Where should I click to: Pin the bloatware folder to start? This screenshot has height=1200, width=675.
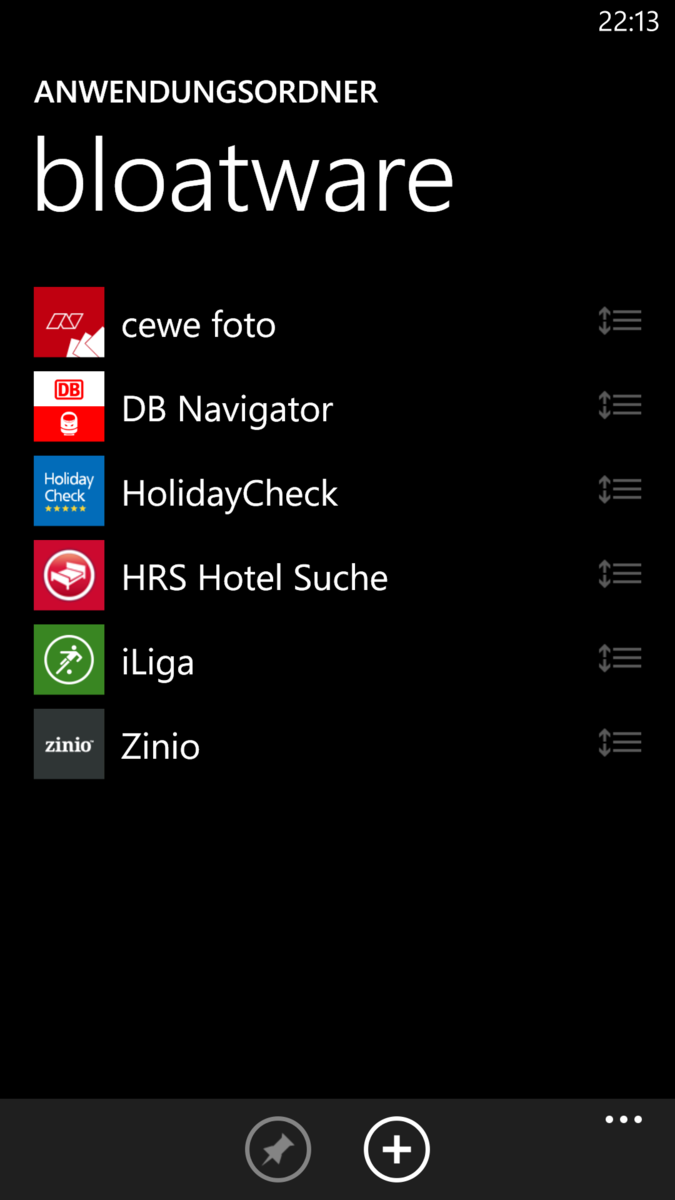[x=278, y=1151]
